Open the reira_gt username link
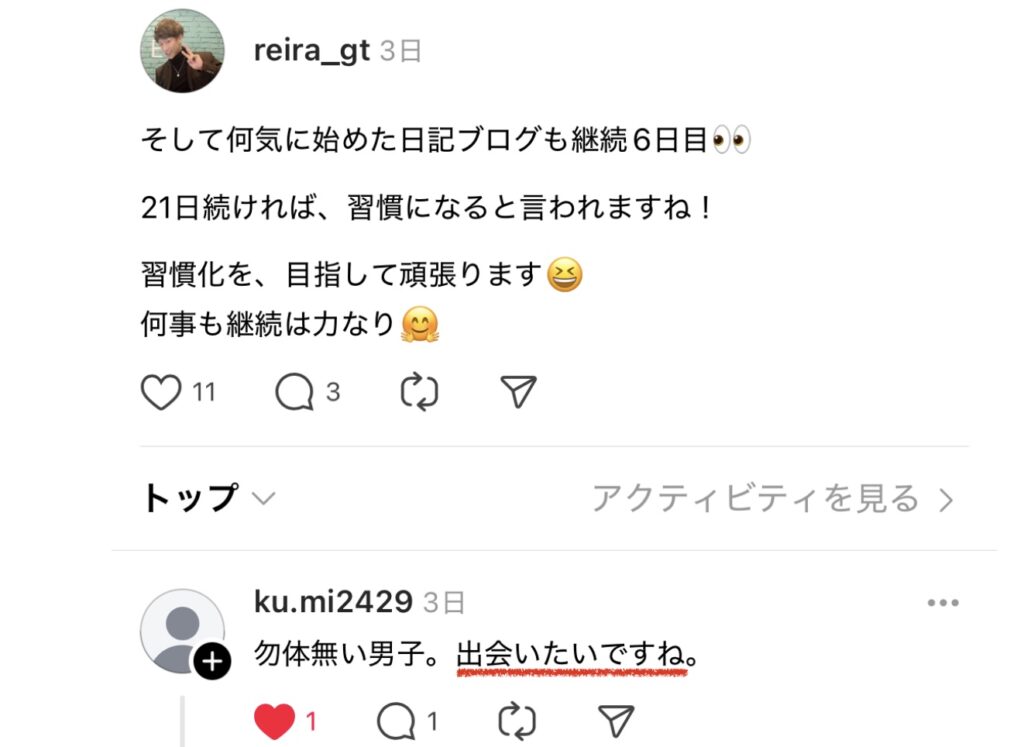The image size is (1024, 747). click(x=311, y=51)
